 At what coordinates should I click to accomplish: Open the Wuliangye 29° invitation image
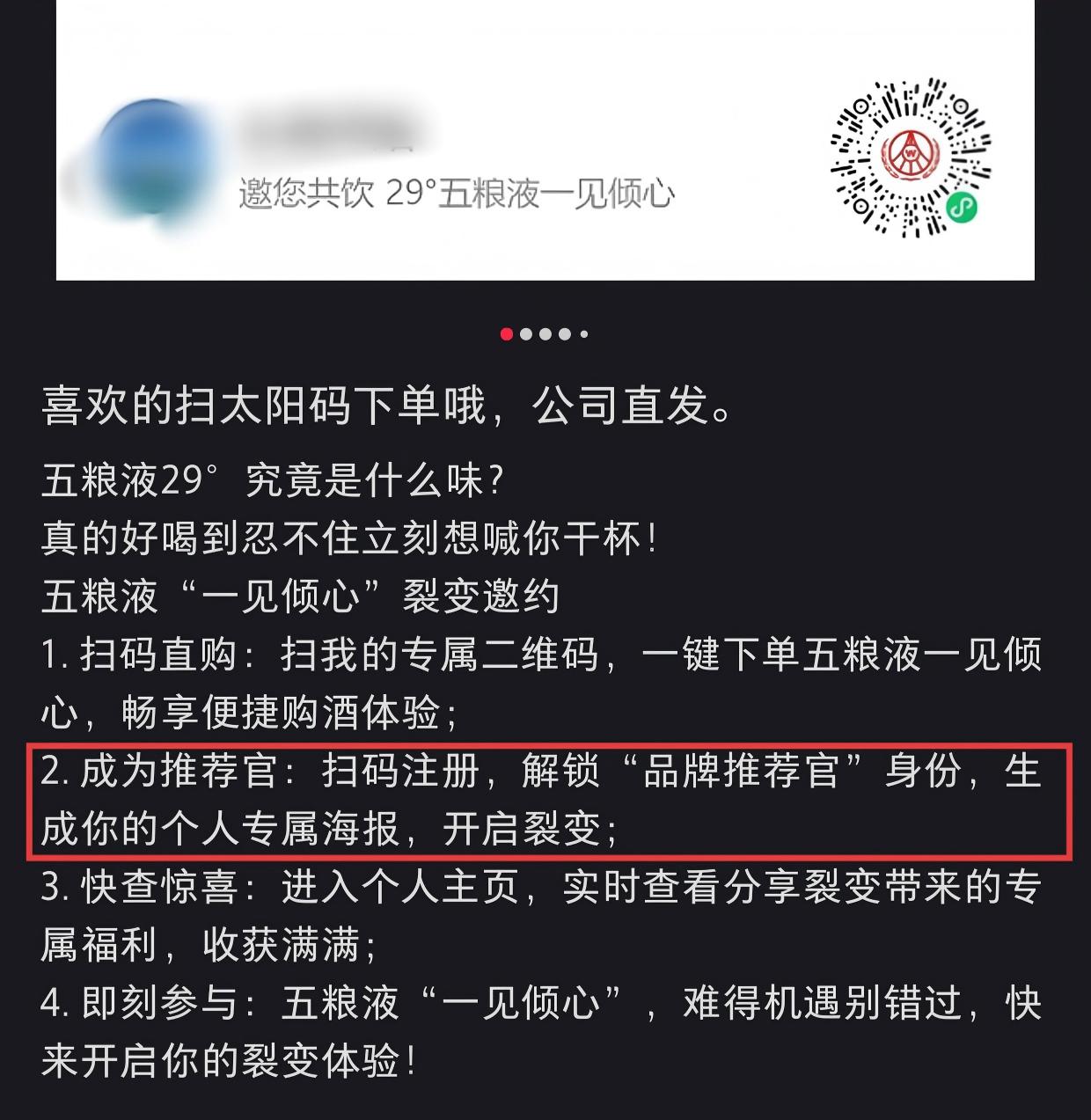tap(545, 141)
